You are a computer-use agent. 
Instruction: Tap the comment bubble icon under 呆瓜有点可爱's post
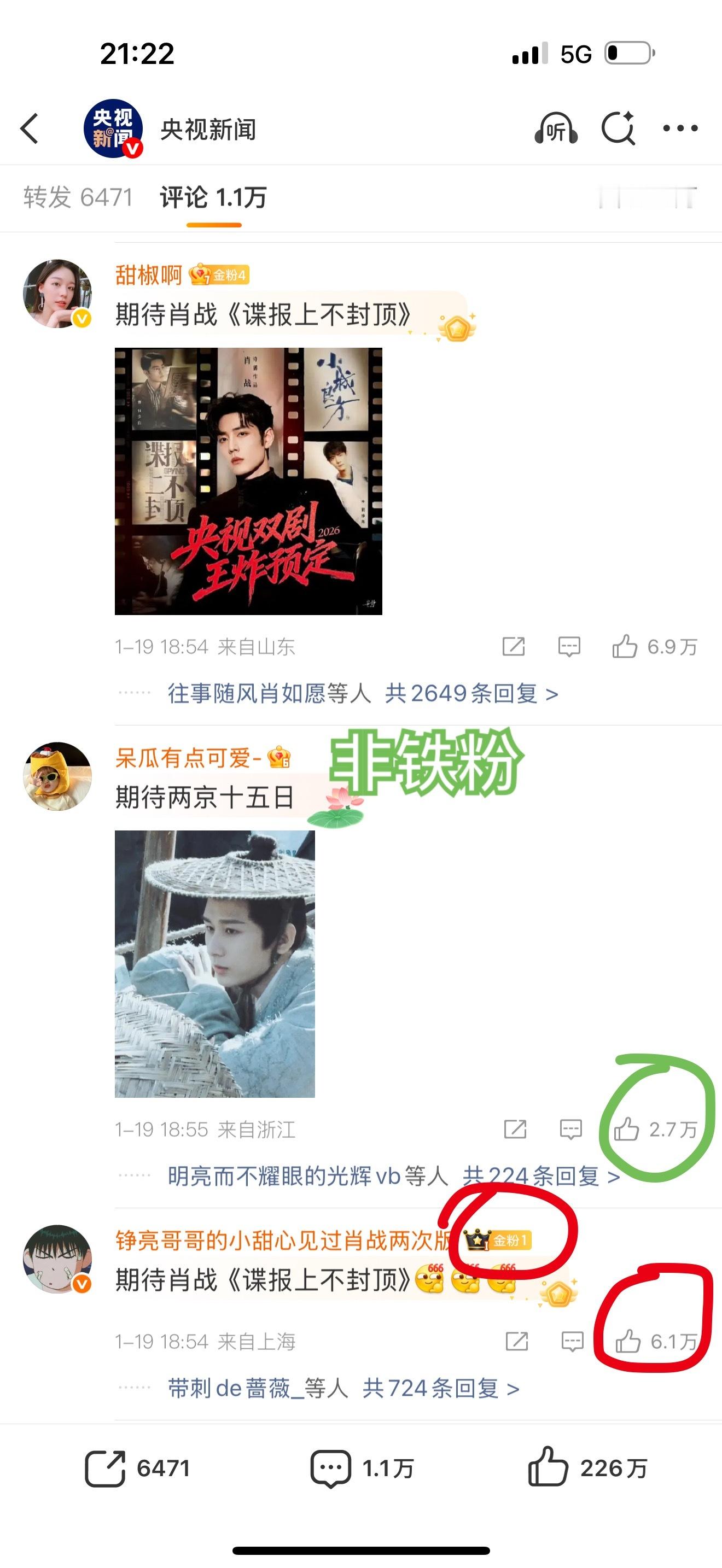click(569, 1128)
